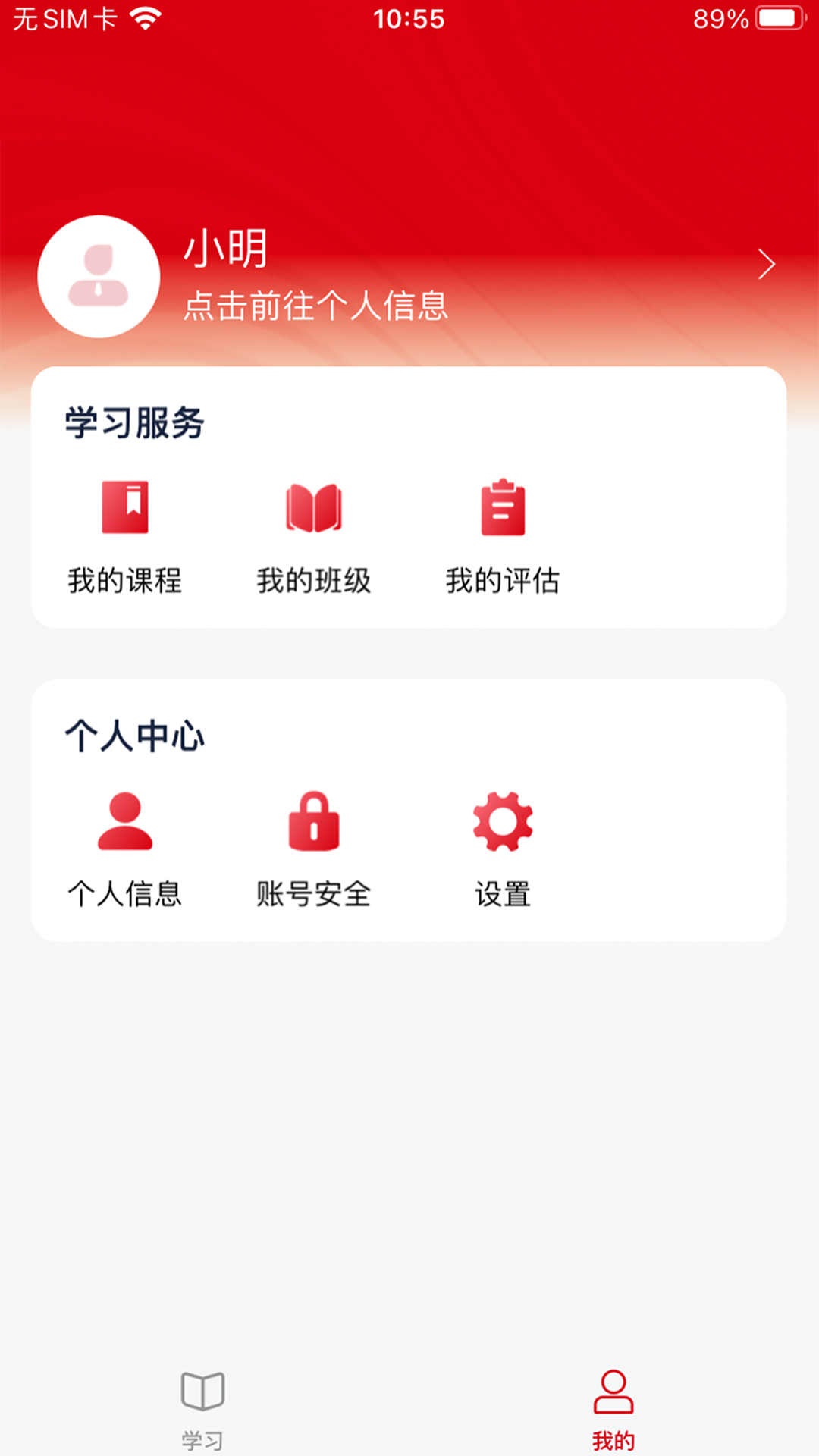Viewport: 819px width, 1456px height.
Task: Open 我的班级
Action: coord(314,536)
